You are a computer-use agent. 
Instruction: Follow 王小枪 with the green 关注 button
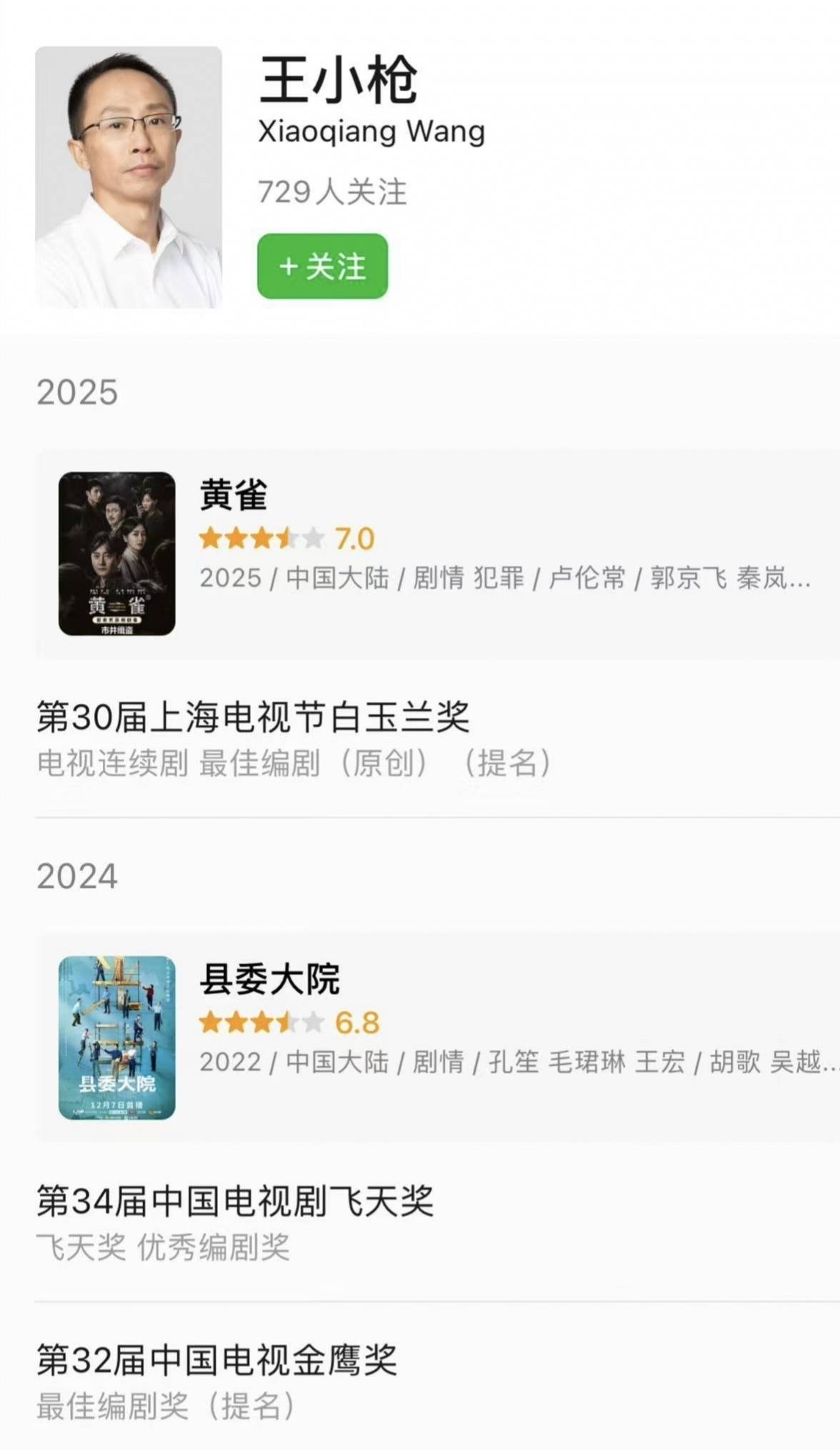(x=322, y=266)
